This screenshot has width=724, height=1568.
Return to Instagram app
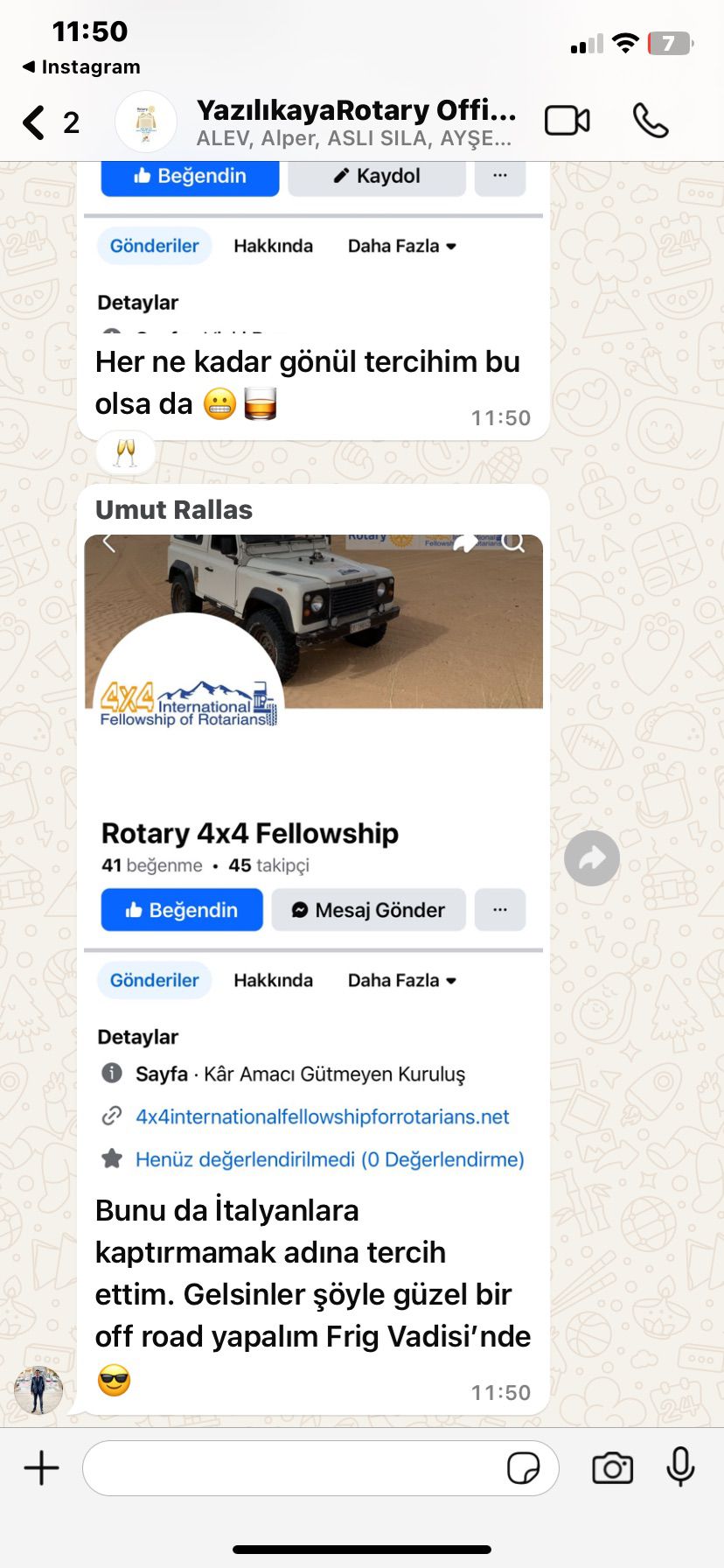80,67
